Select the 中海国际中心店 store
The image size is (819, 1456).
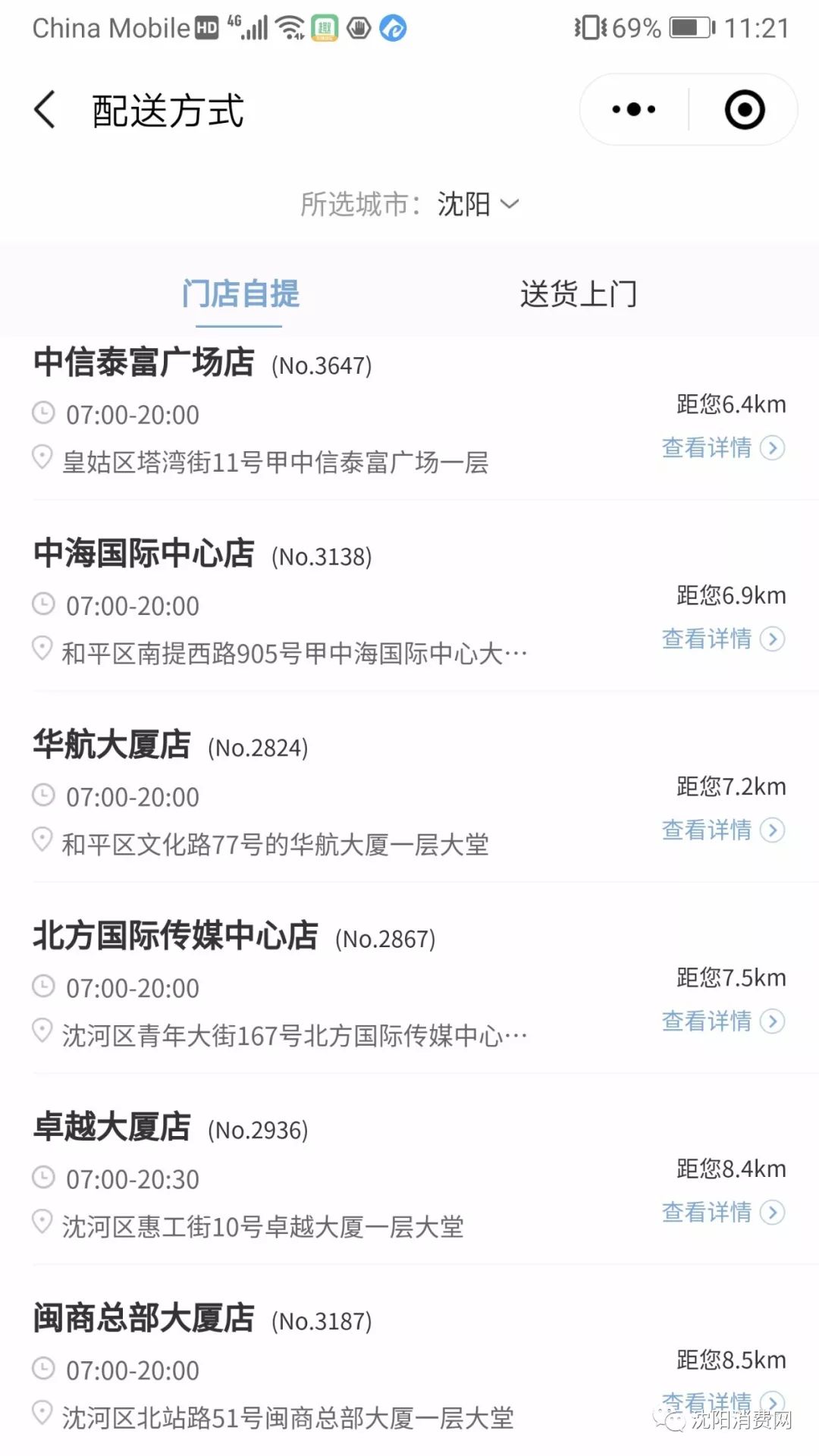pyautogui.click(x=144, y=554)
